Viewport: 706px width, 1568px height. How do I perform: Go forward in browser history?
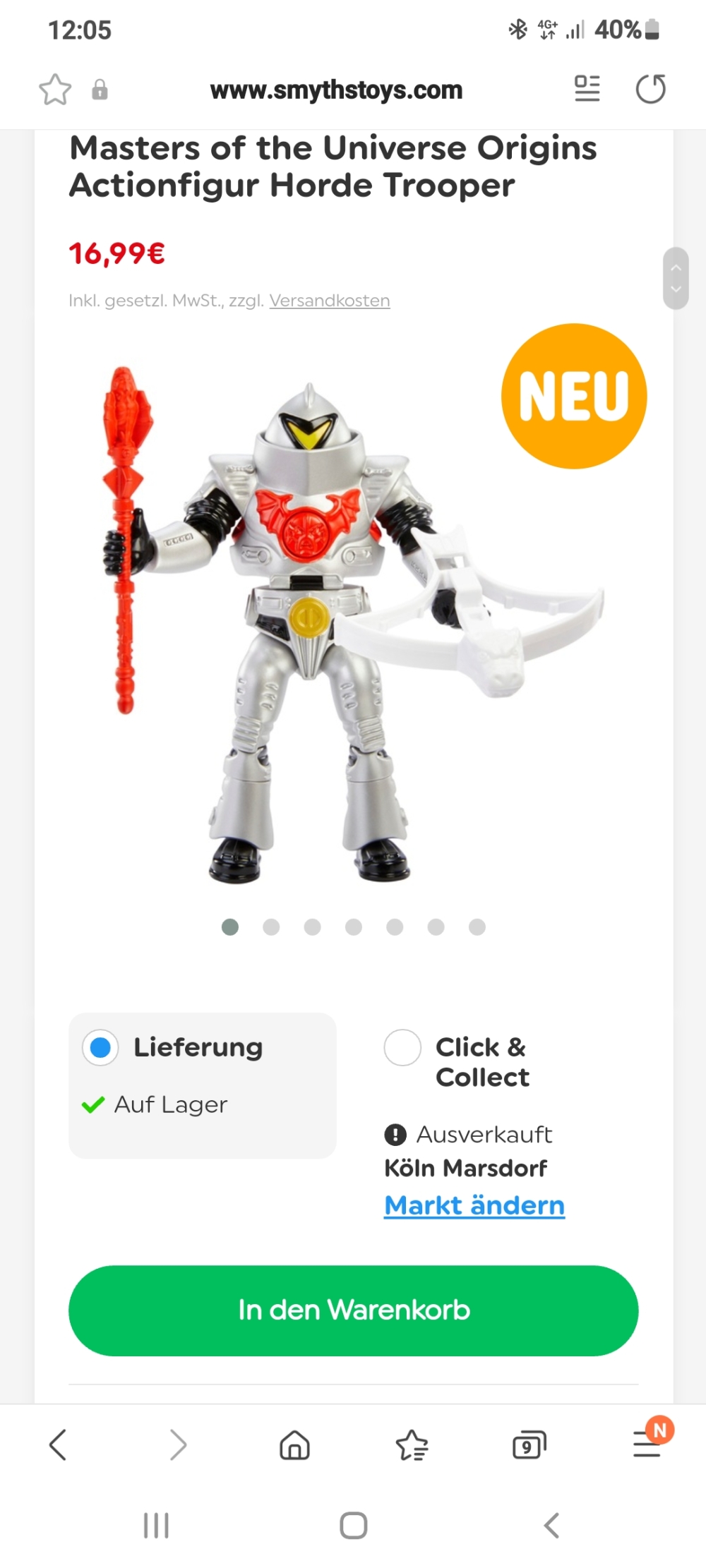(x=177, y=1445)
